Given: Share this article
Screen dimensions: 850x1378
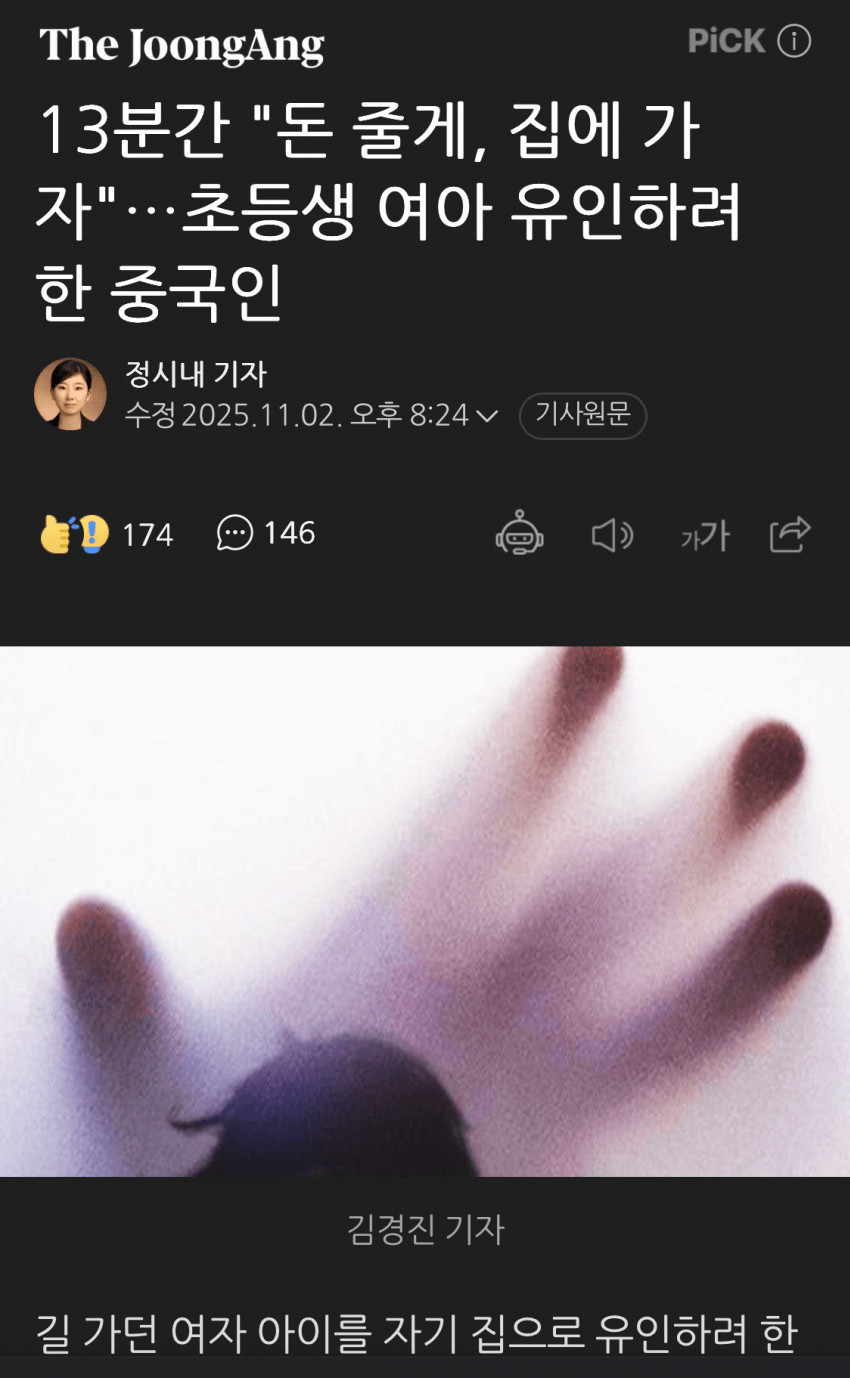Looking at the screenshot, I should pos(790,535).
